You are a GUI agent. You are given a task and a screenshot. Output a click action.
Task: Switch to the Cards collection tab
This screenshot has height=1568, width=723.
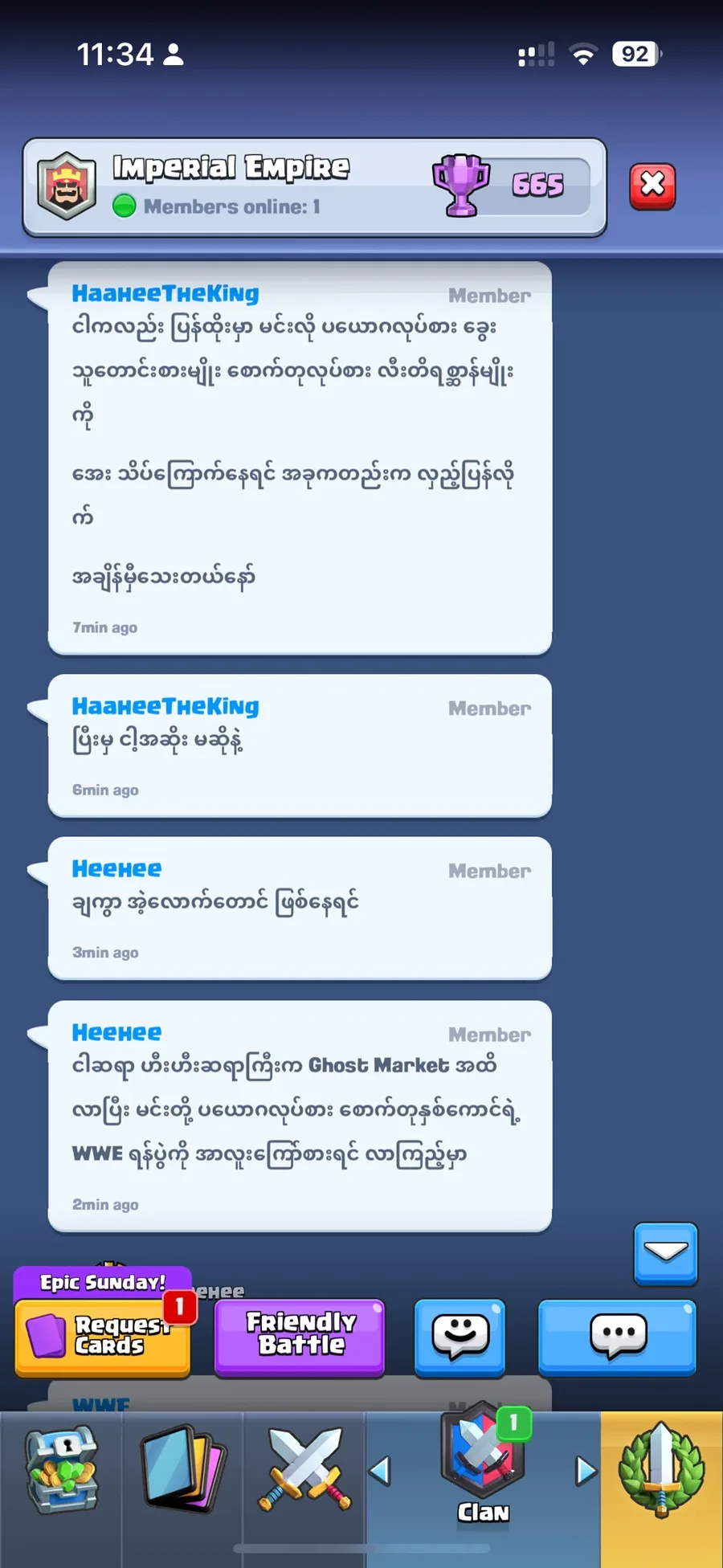click(182, 1470)
